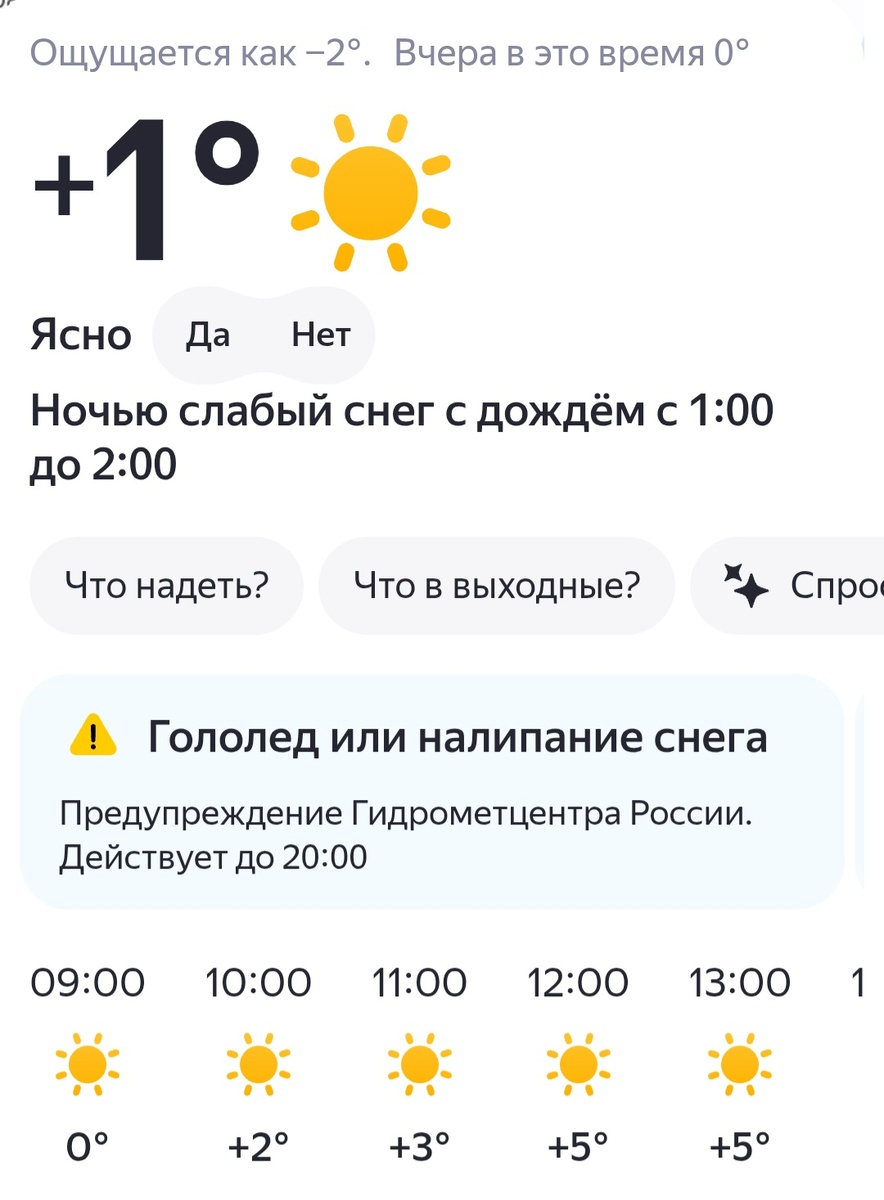
Task: Reject forecast accuracy with Нет
Action: coord(320,335)
